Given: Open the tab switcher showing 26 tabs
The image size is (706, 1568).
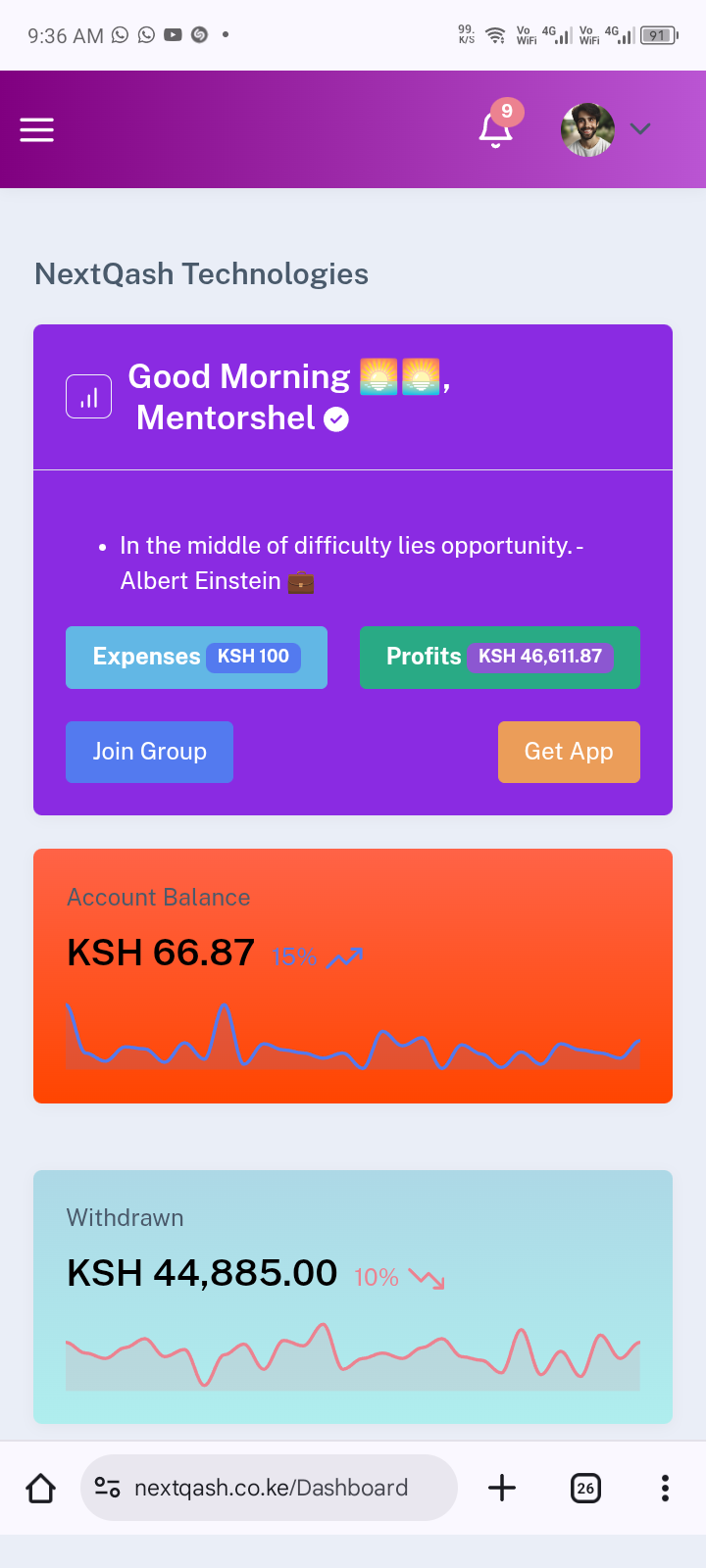Looking at the screenshot, I should [x=585, y=1488].
